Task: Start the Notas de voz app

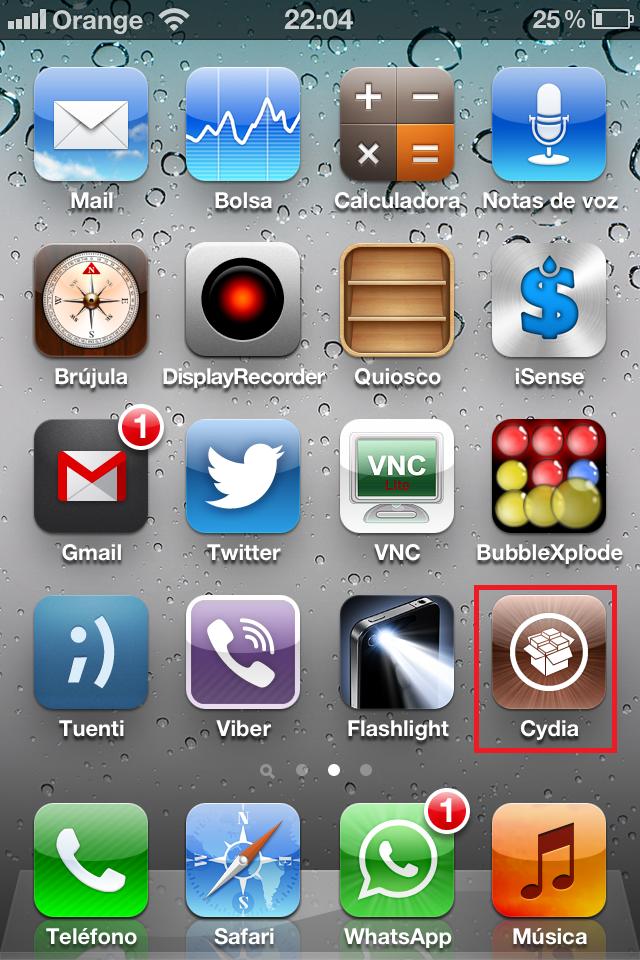Action: point(548,124)
